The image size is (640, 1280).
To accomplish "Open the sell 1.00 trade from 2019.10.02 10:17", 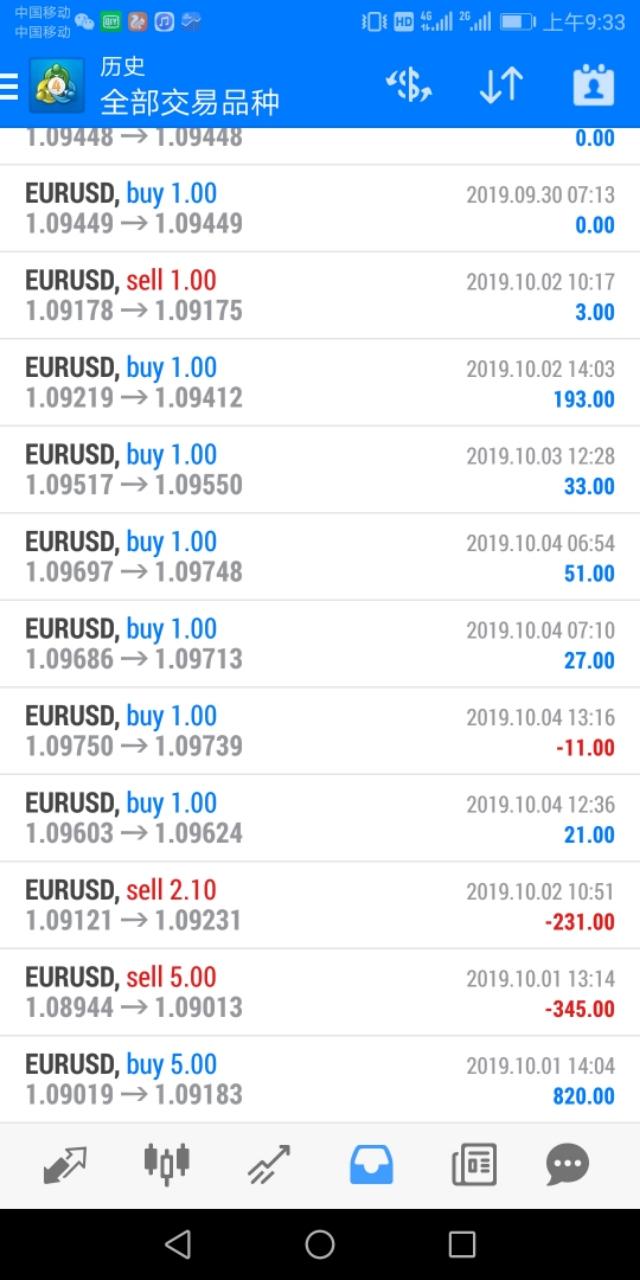I will click(x=320, y=295).
